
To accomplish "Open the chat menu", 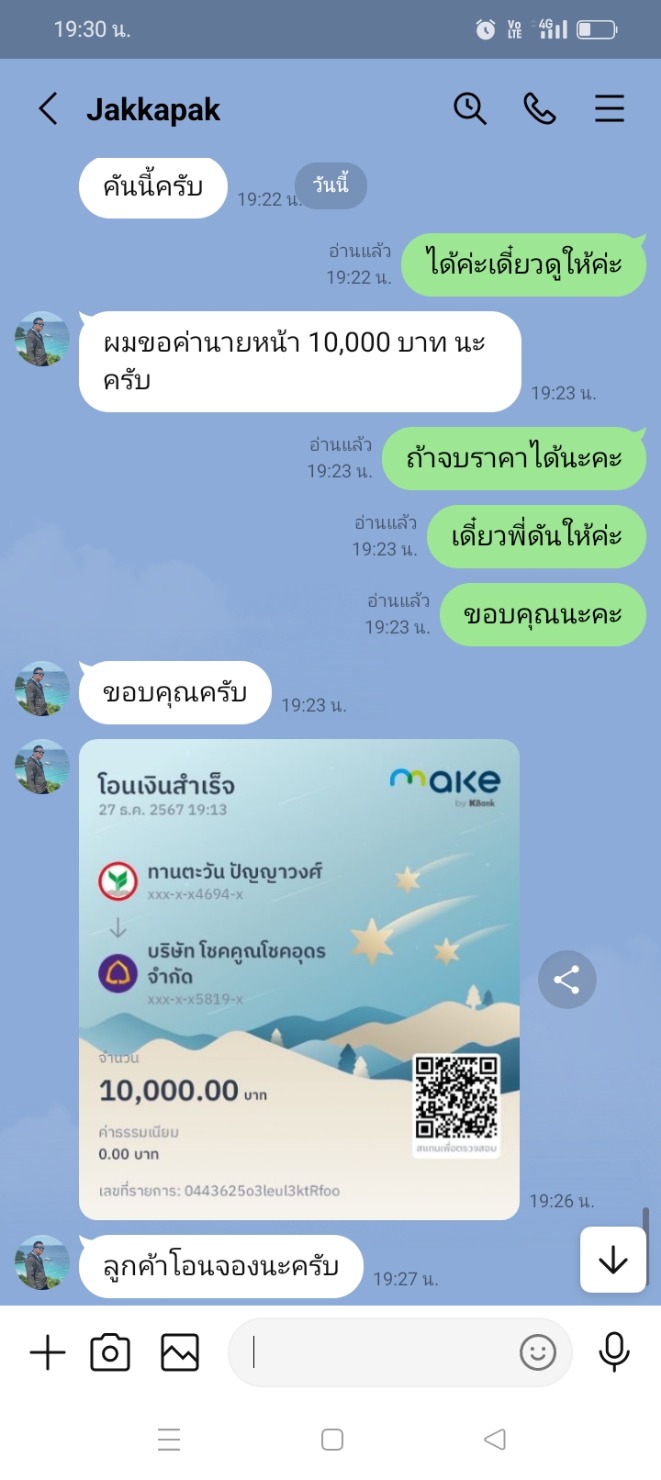I will [x=609, y=108].
